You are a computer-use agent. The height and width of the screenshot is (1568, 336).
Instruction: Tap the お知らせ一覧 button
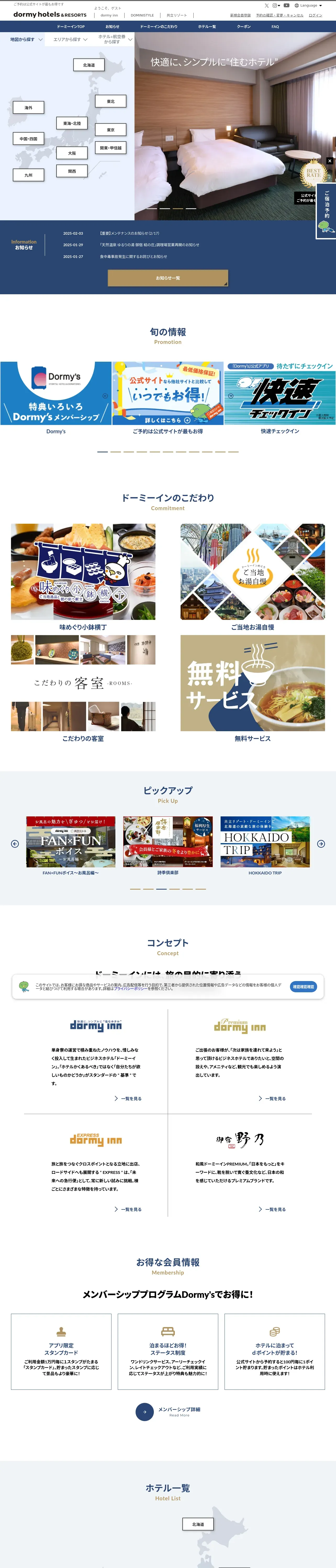[168, 278]
